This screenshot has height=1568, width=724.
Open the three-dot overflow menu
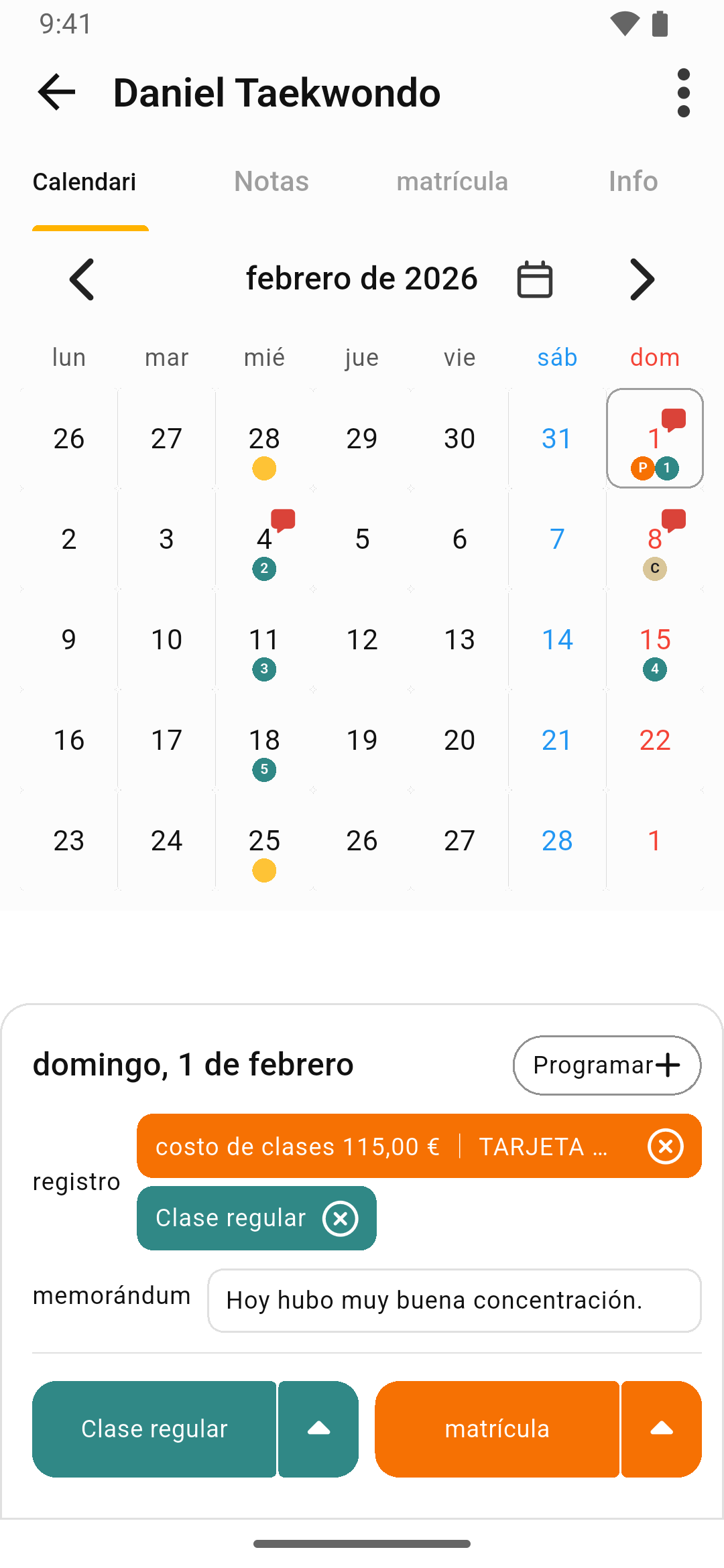tap(683, 92)
